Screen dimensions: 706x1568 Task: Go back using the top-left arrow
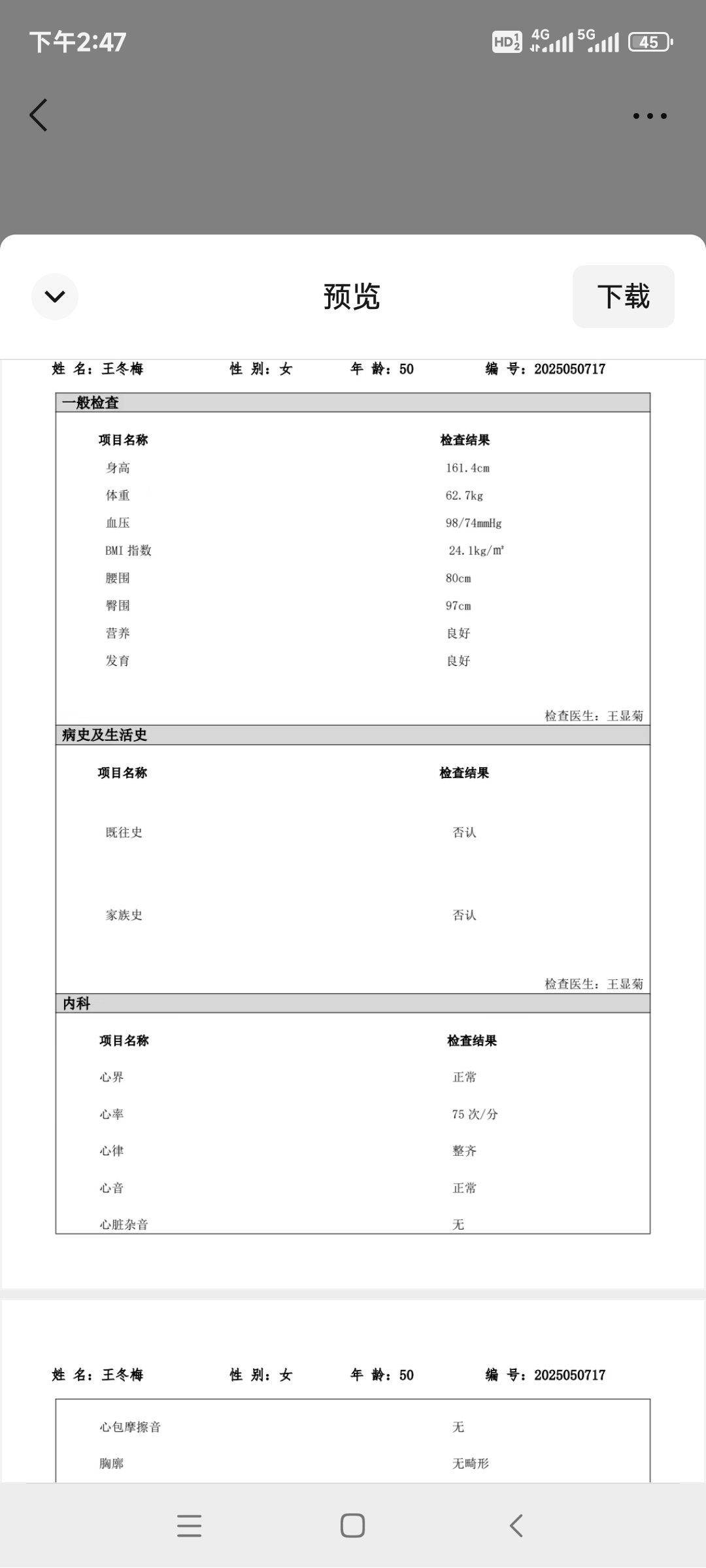click(39, 115)
